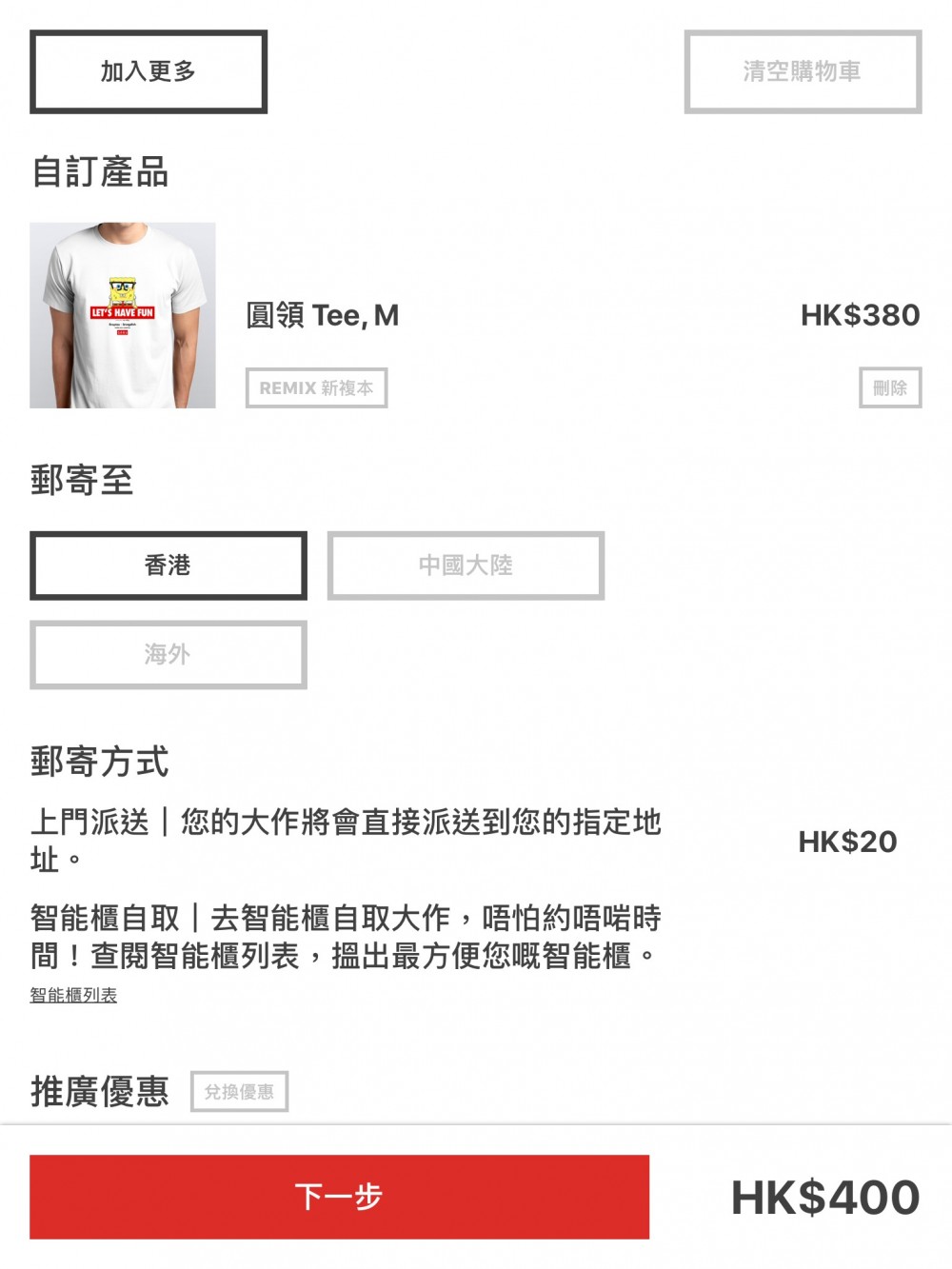This screenshot has width=952, height=1269.
Task: Click the 加入更多 button to add more items
Action: (147, 69)
